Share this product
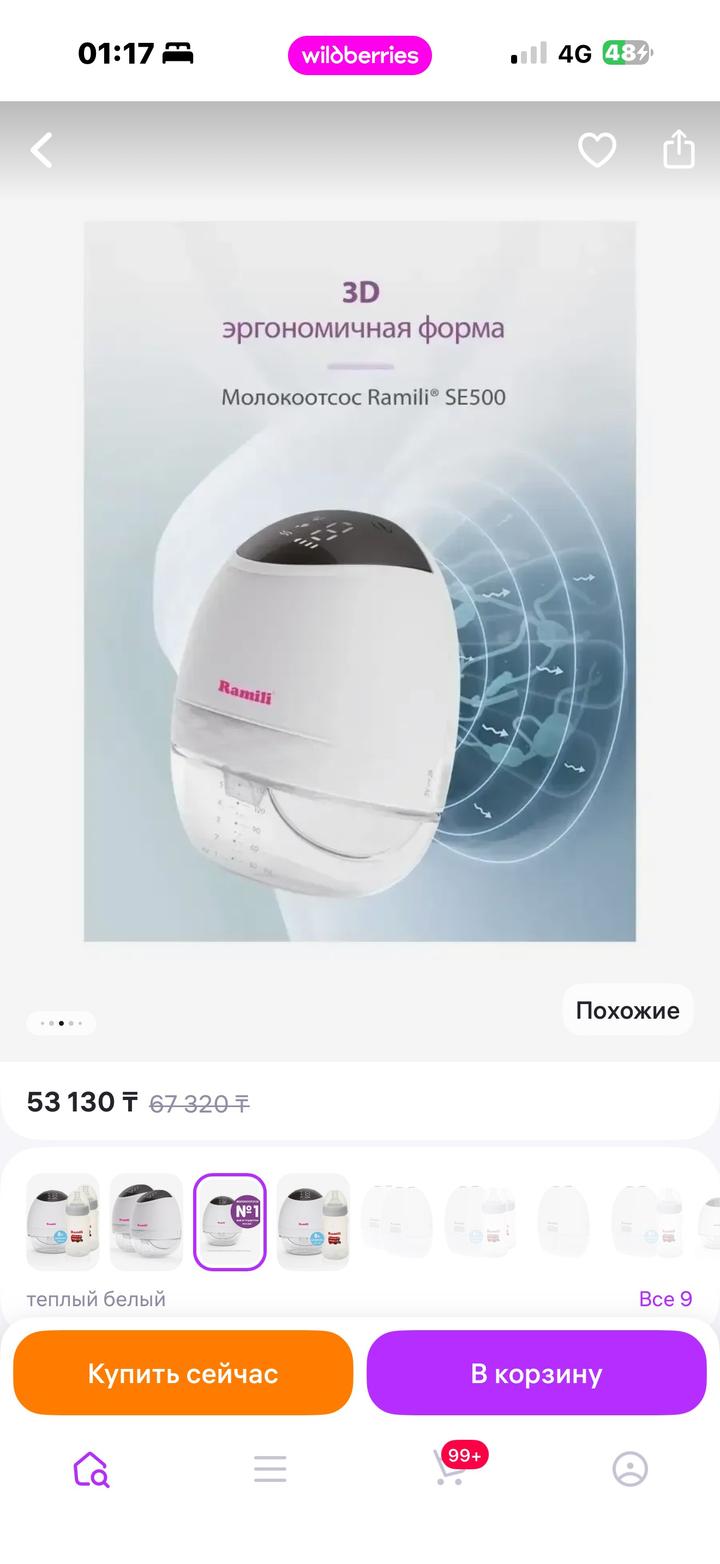720x1564 pixels. tap(679, 150)
